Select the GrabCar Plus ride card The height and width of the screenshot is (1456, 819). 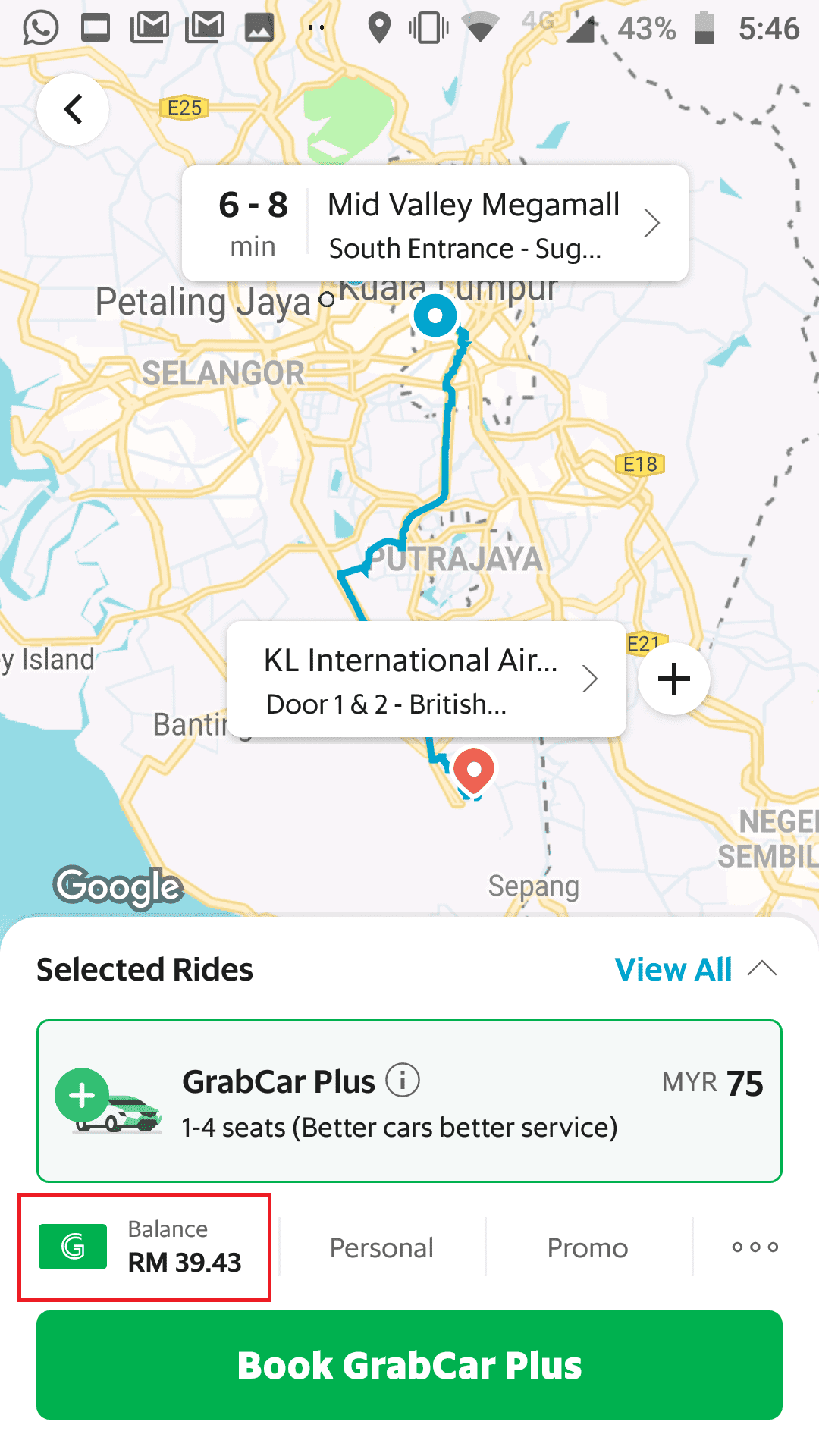coord(409,1101)
